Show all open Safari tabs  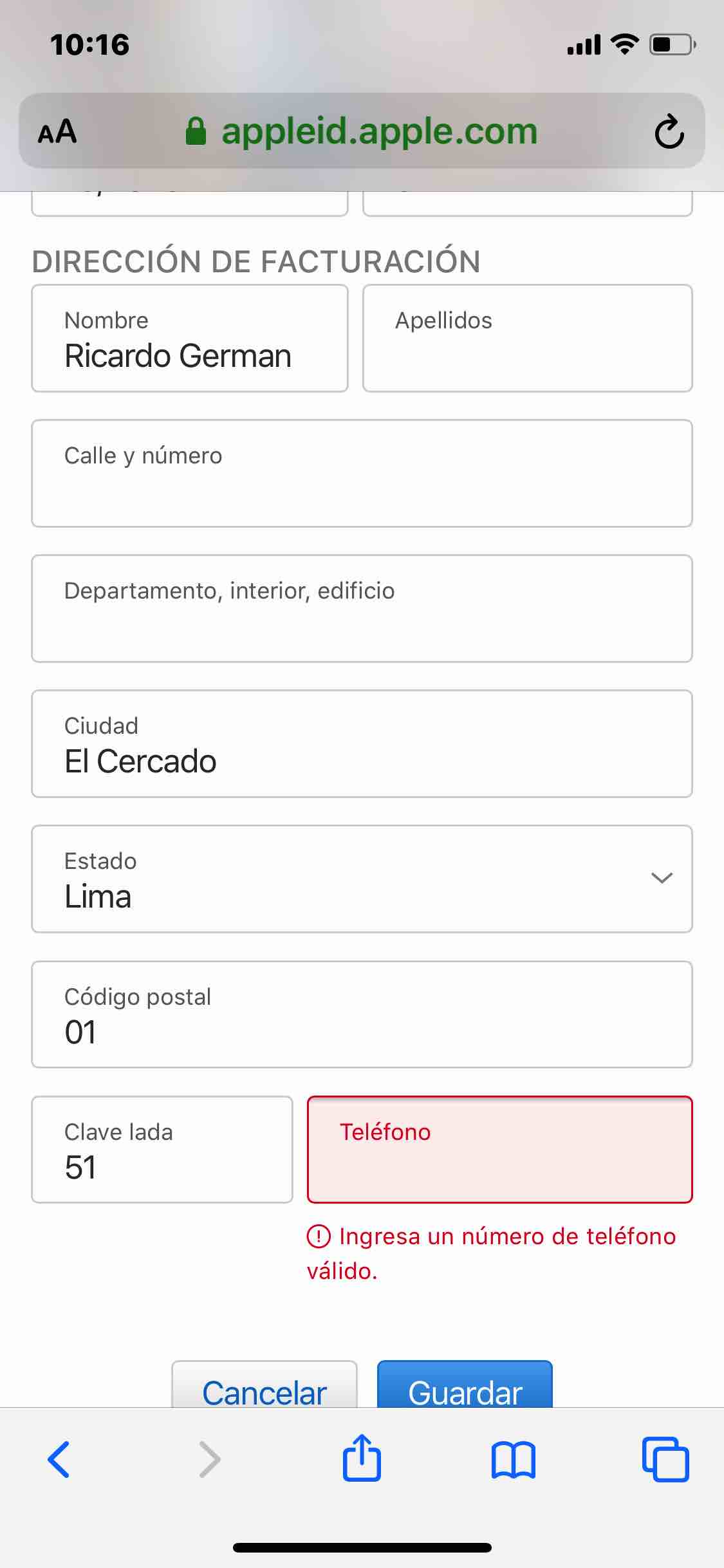(665, 1459)
